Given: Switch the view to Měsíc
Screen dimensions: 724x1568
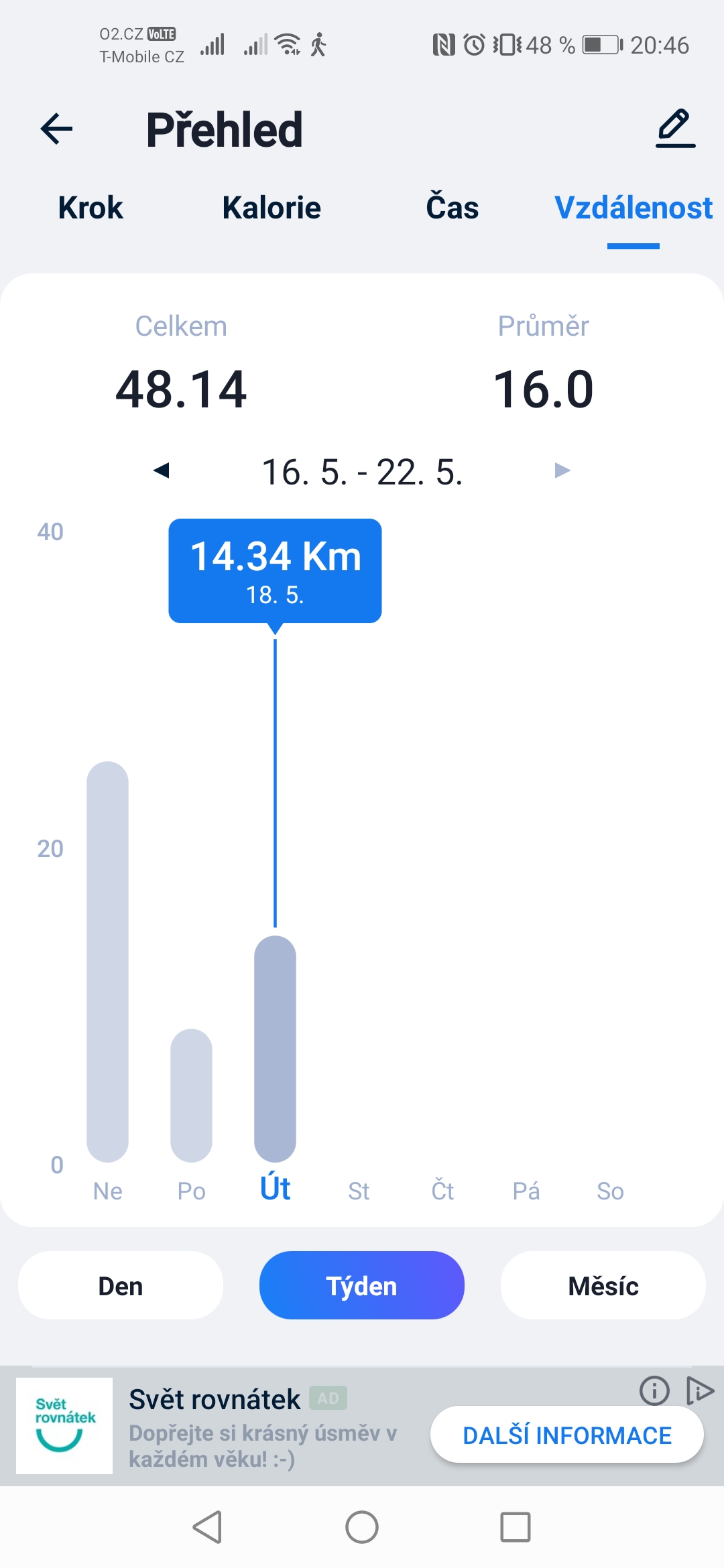Looking at the screenshot, I should pos(603,1285).
